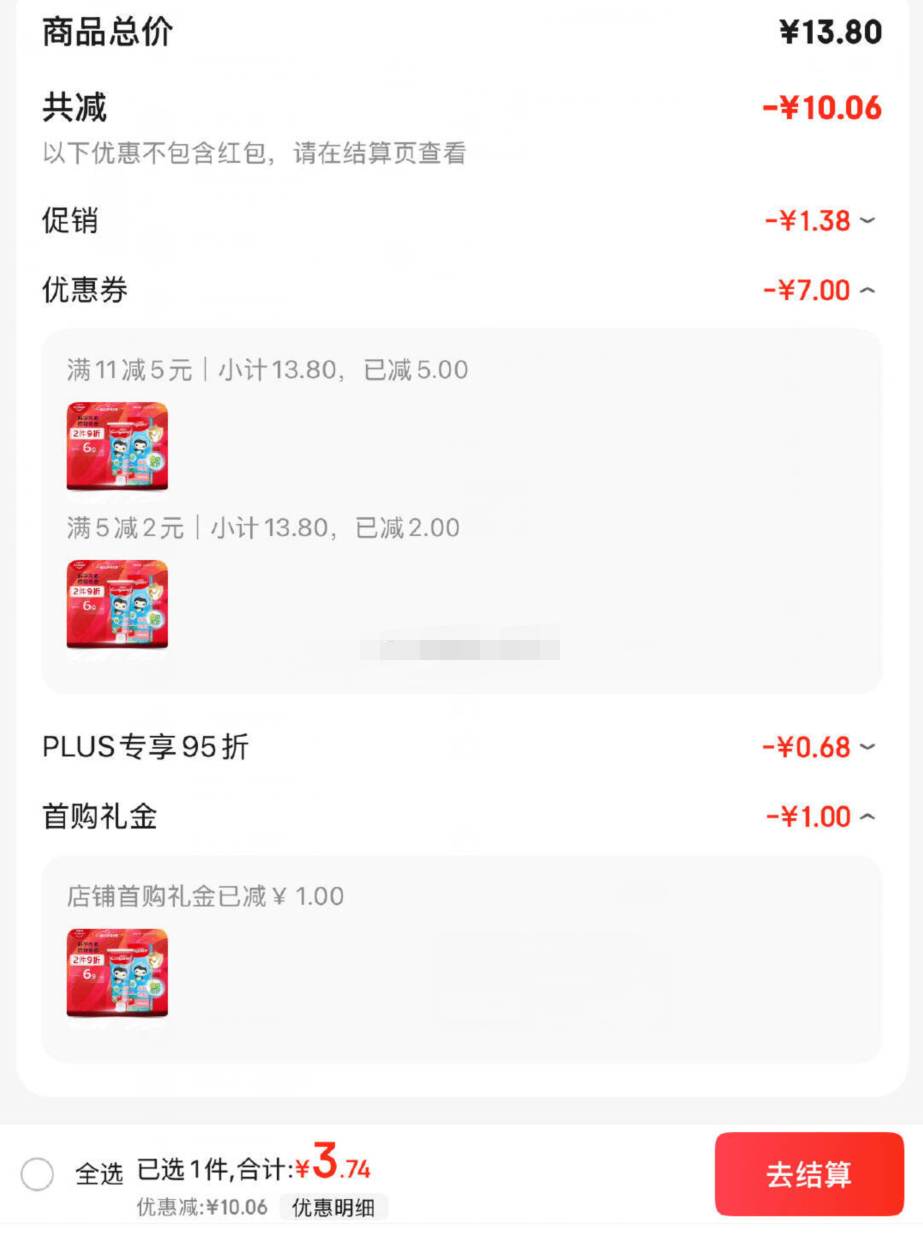
Task: Open the 优惠明细 discount breakdown
Action: (x=334, y=1207)
